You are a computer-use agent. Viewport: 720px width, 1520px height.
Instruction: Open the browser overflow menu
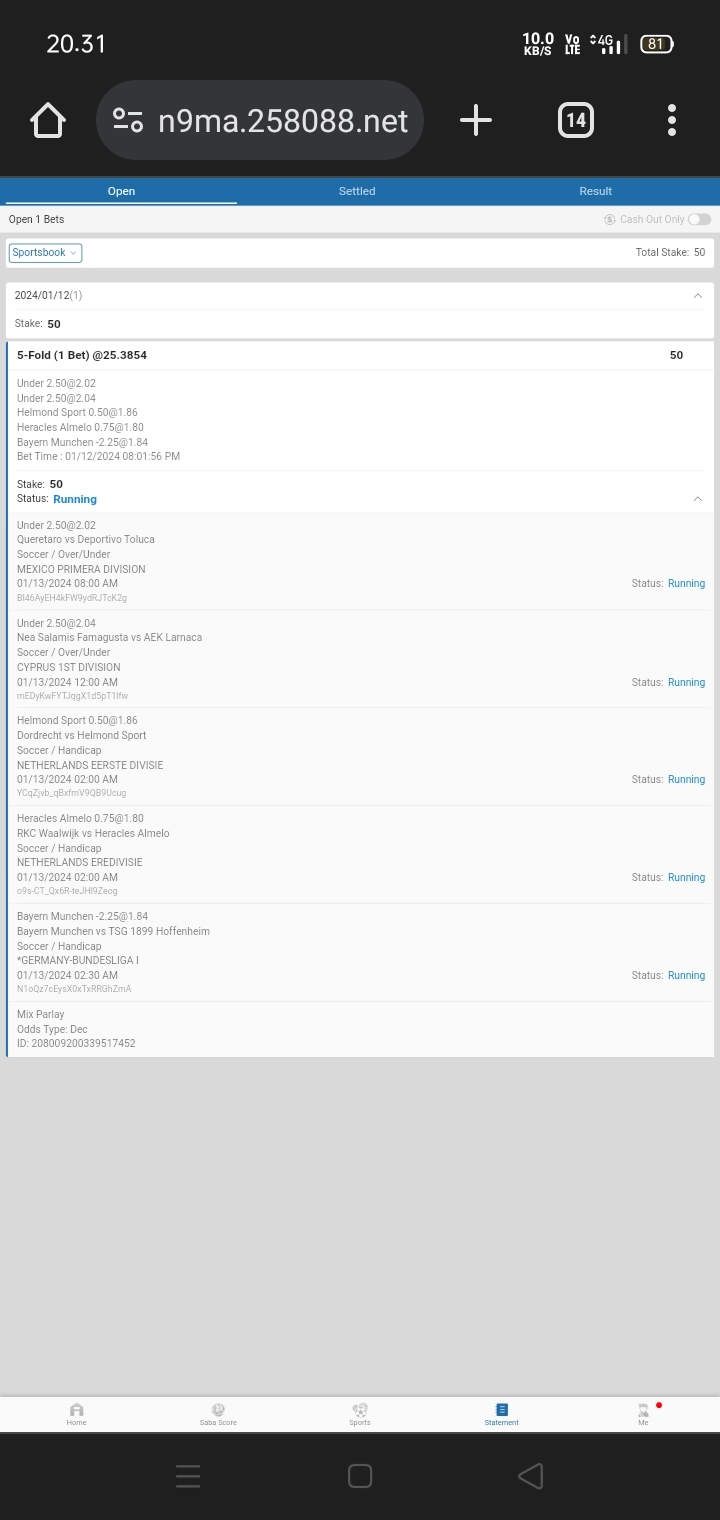[x=672, y=121]
